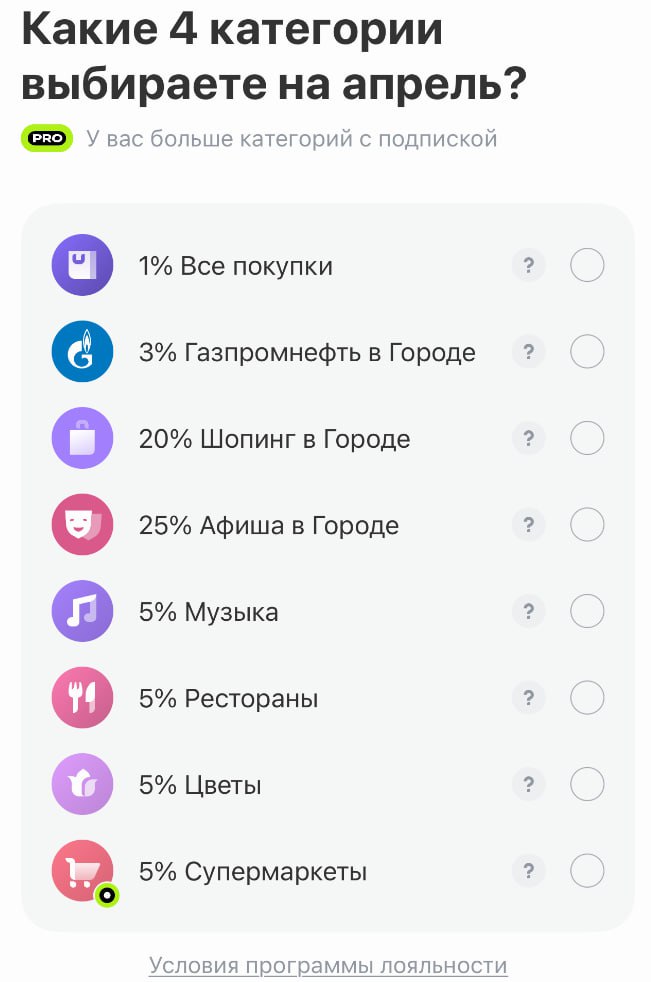Image resolution: width=651 pixels, height=982 pixels.
Task: Select 3% Газпромнефть в Городе category
Action: 587,352
